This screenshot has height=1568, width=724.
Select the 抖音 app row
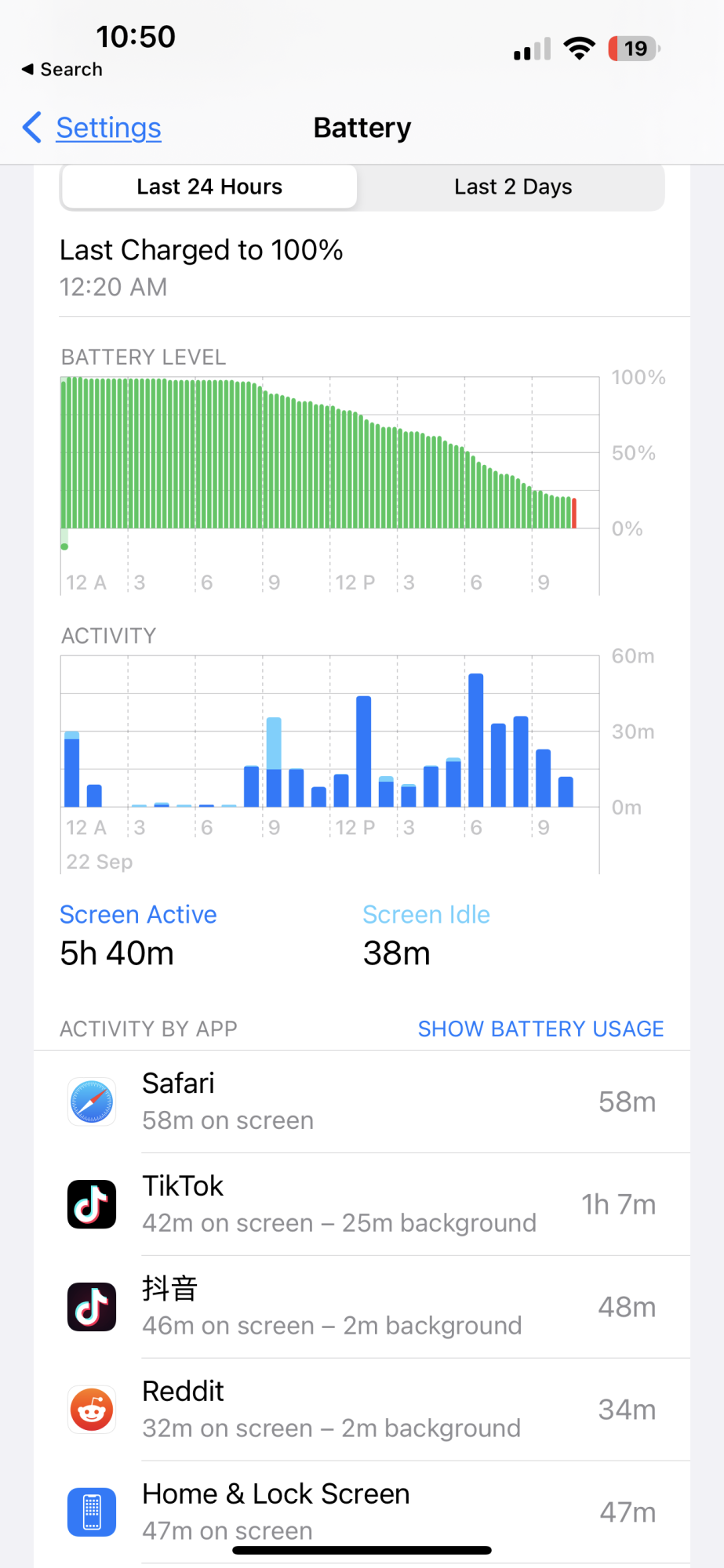point(362,1307)
